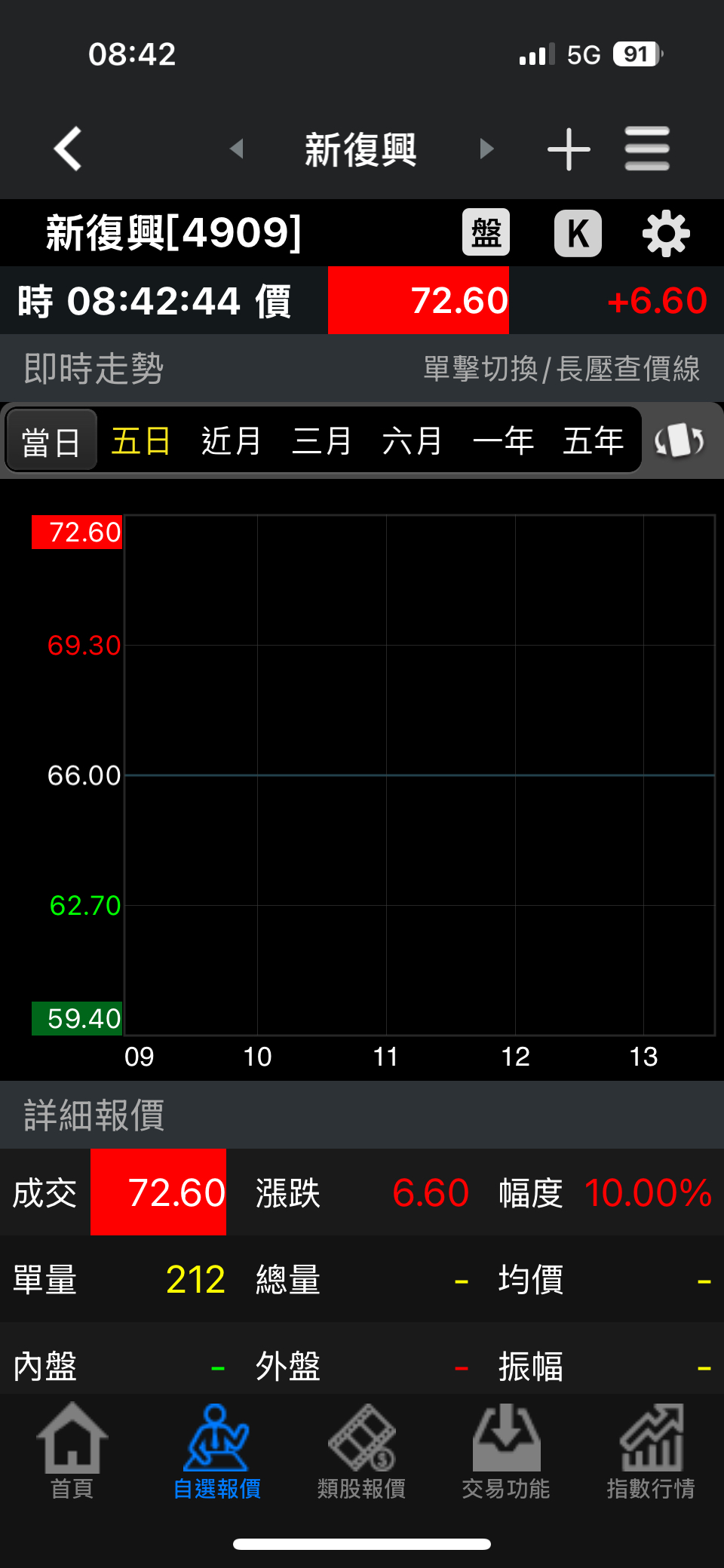Open the hamburger menu

(x=647, y=149)
